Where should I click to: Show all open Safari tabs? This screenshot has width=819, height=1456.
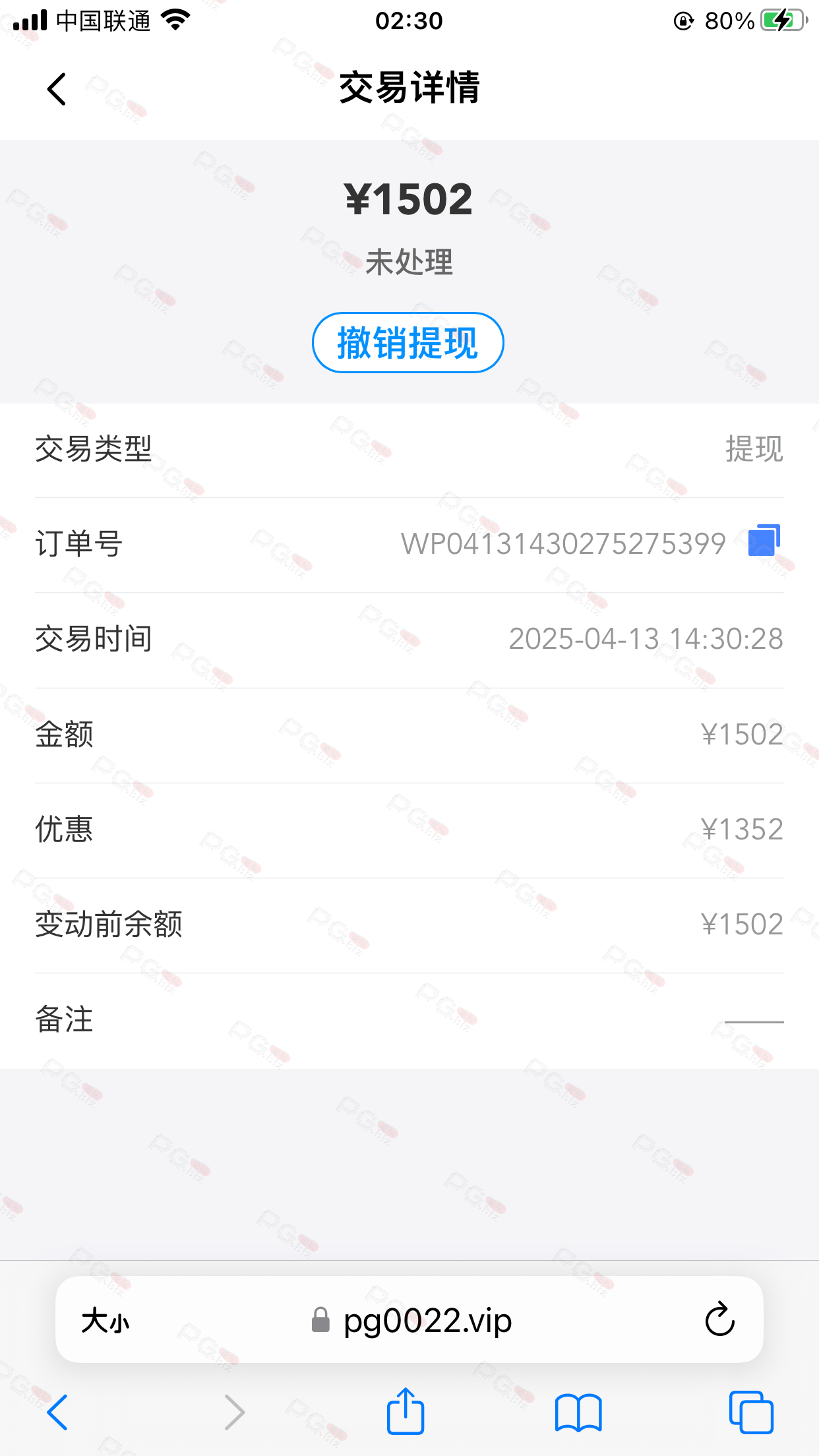(x=751, y=1412)
